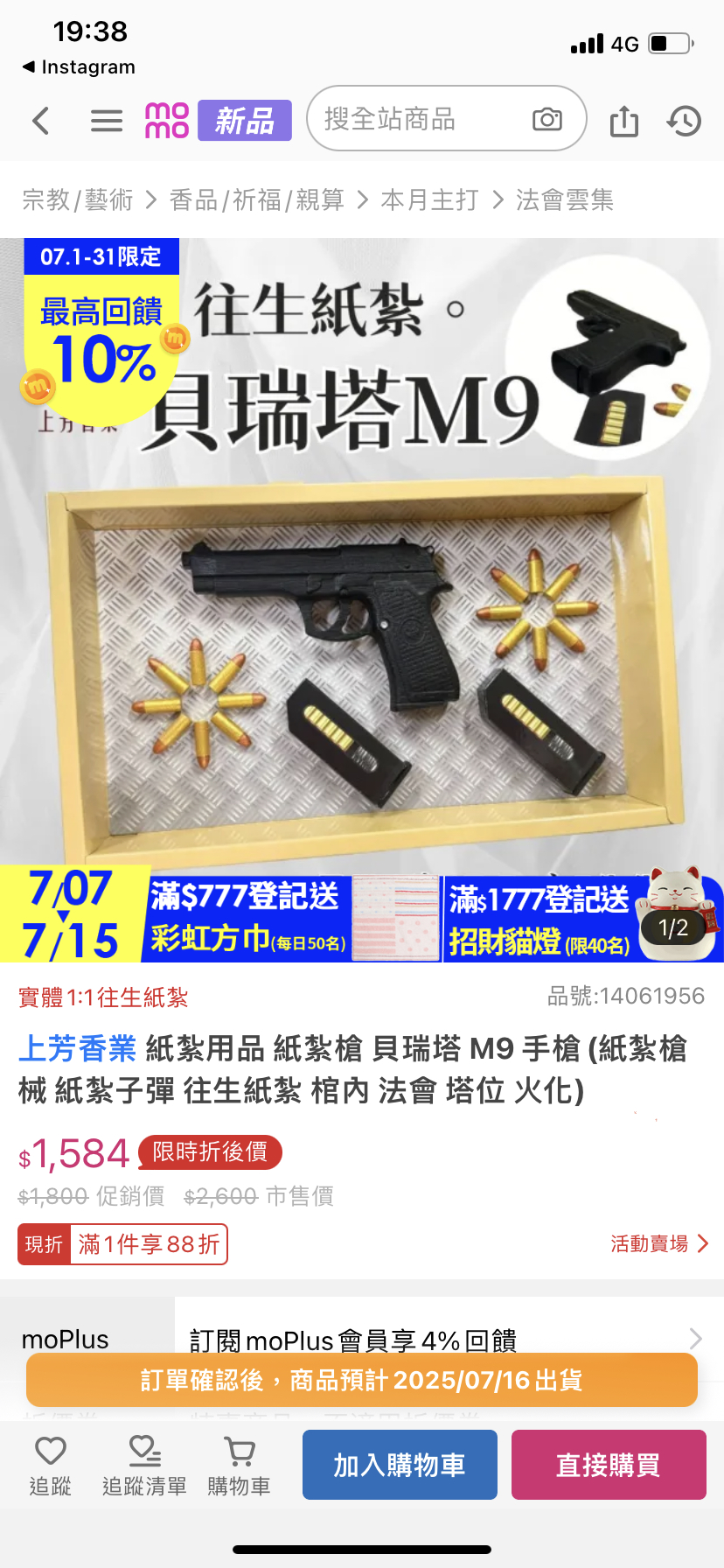
Task: Open the moPlus 4% rebate subscription row
Action: click(362, 1339)
